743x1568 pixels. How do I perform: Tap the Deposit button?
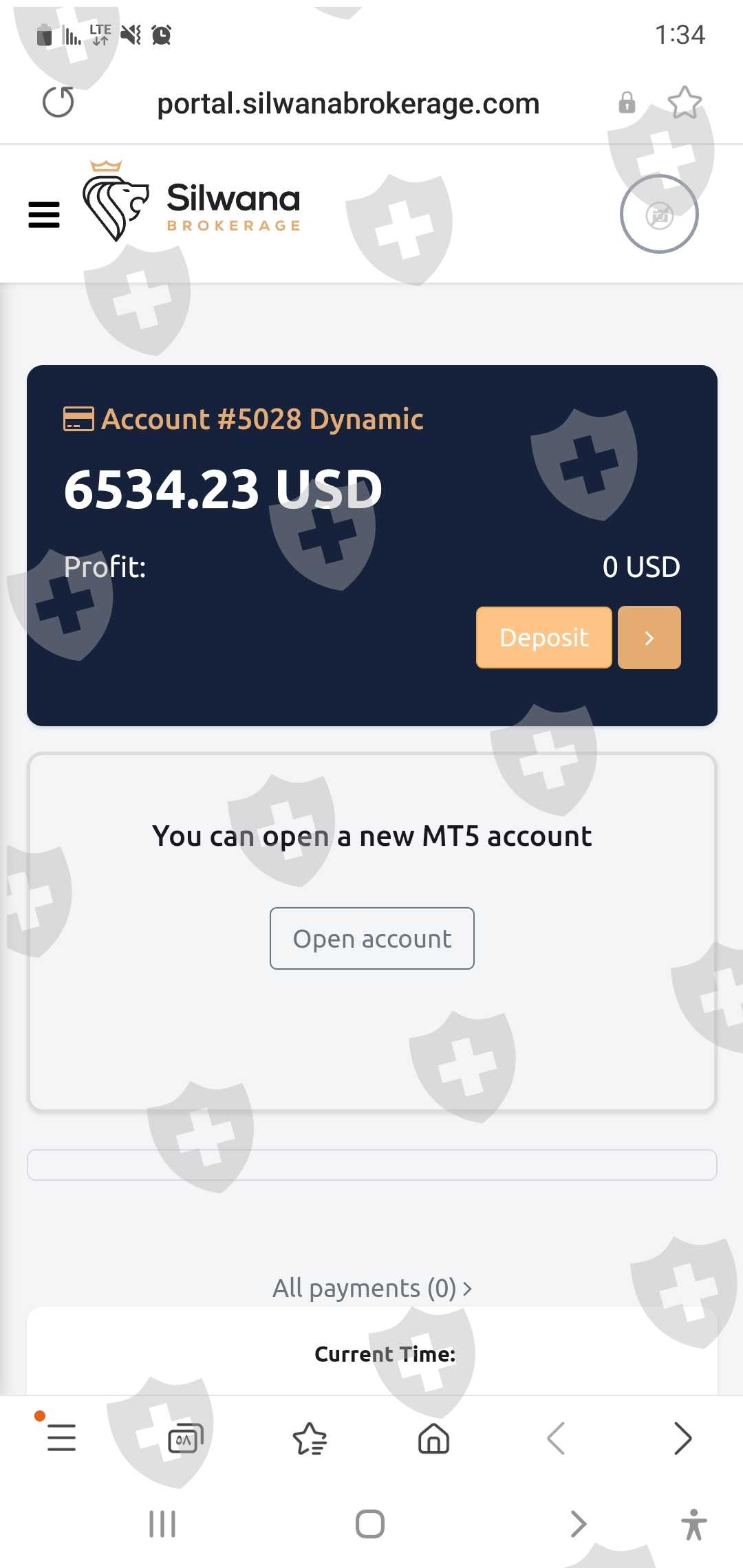click(x=544, y=638)
